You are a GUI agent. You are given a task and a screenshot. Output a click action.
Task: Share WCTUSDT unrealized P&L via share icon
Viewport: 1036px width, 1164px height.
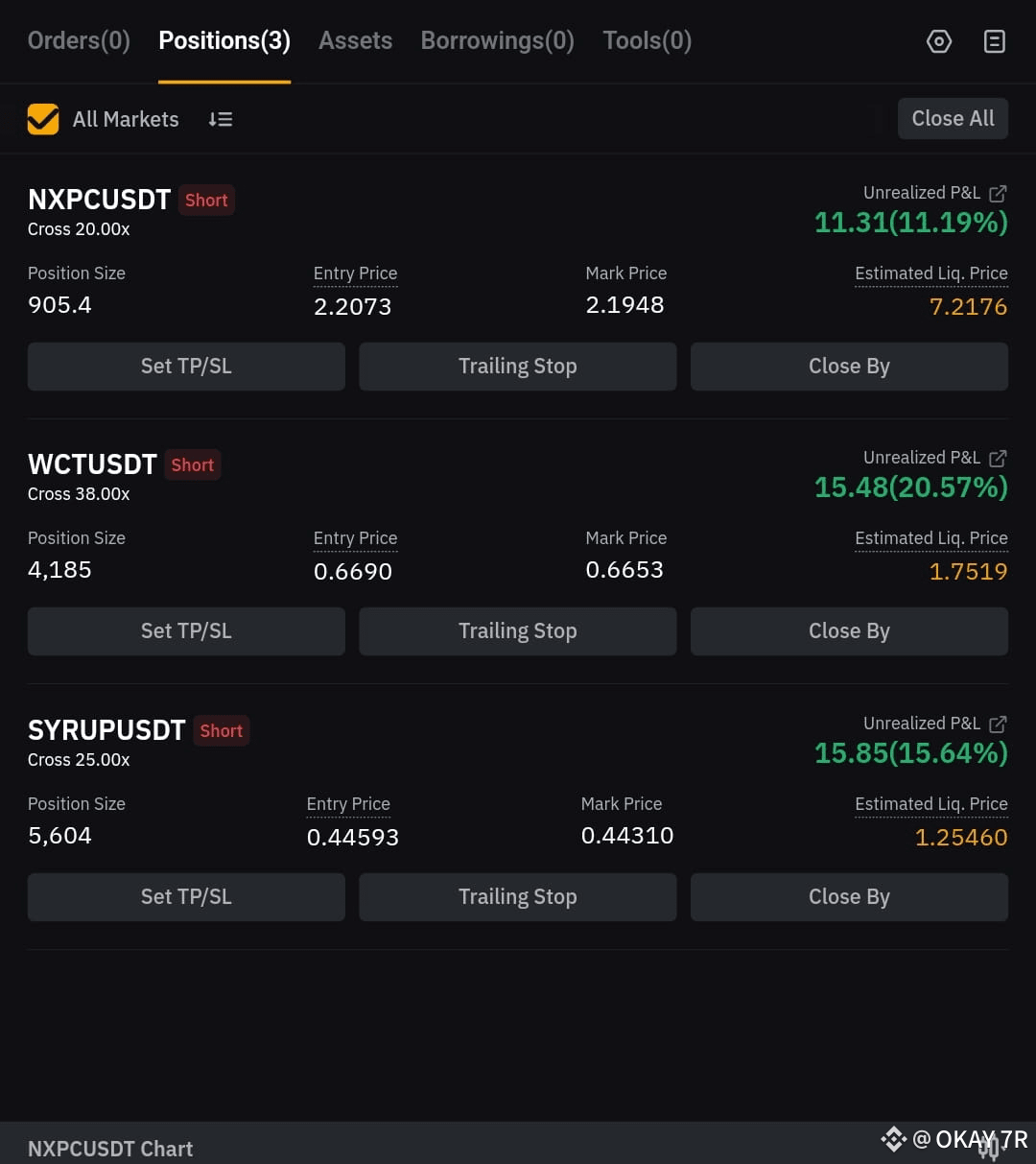[x=998, y=458]
